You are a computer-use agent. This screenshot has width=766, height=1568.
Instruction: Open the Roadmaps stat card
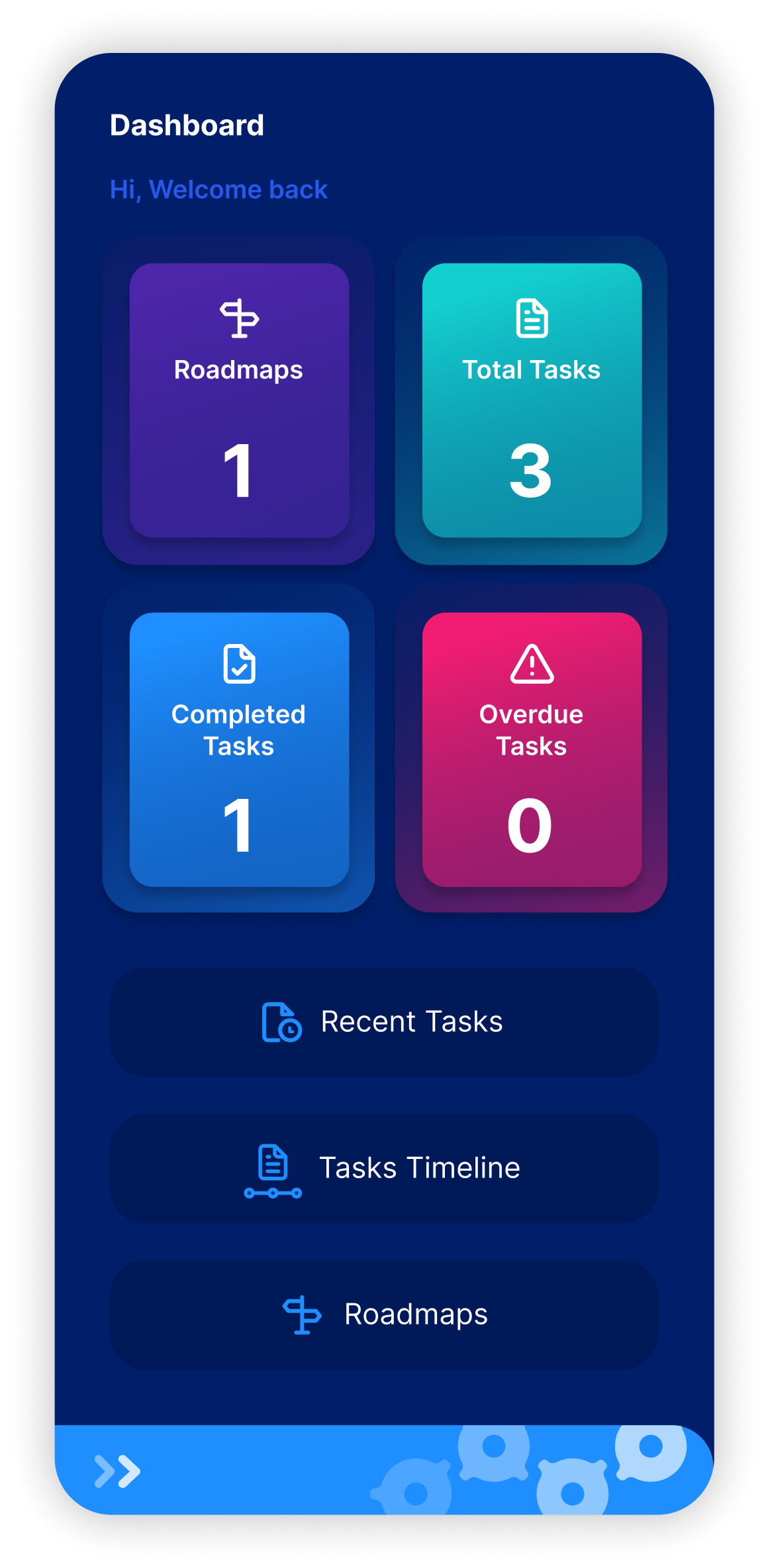(x=239, y=400)
